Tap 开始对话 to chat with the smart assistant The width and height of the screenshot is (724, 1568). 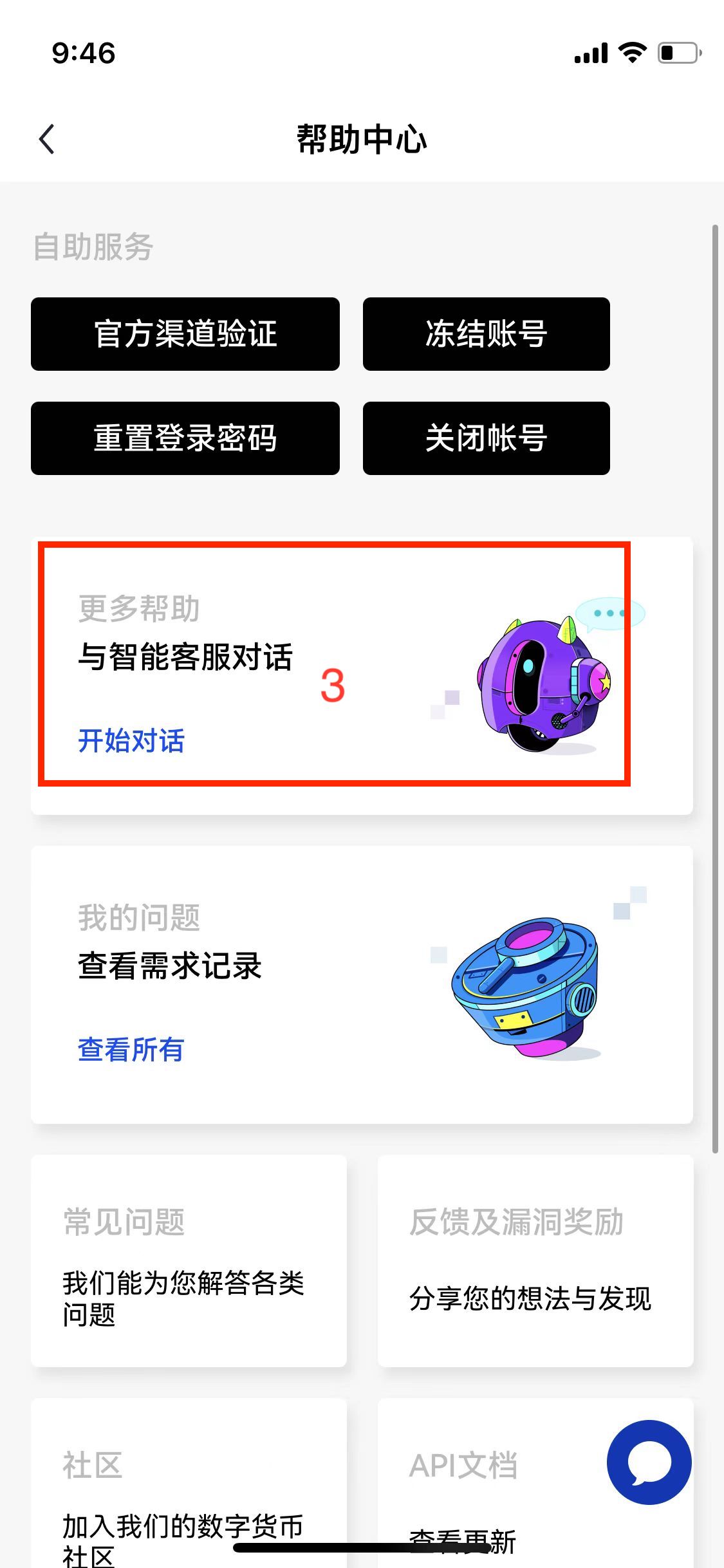pyautogui.click(x=131, y=740)
